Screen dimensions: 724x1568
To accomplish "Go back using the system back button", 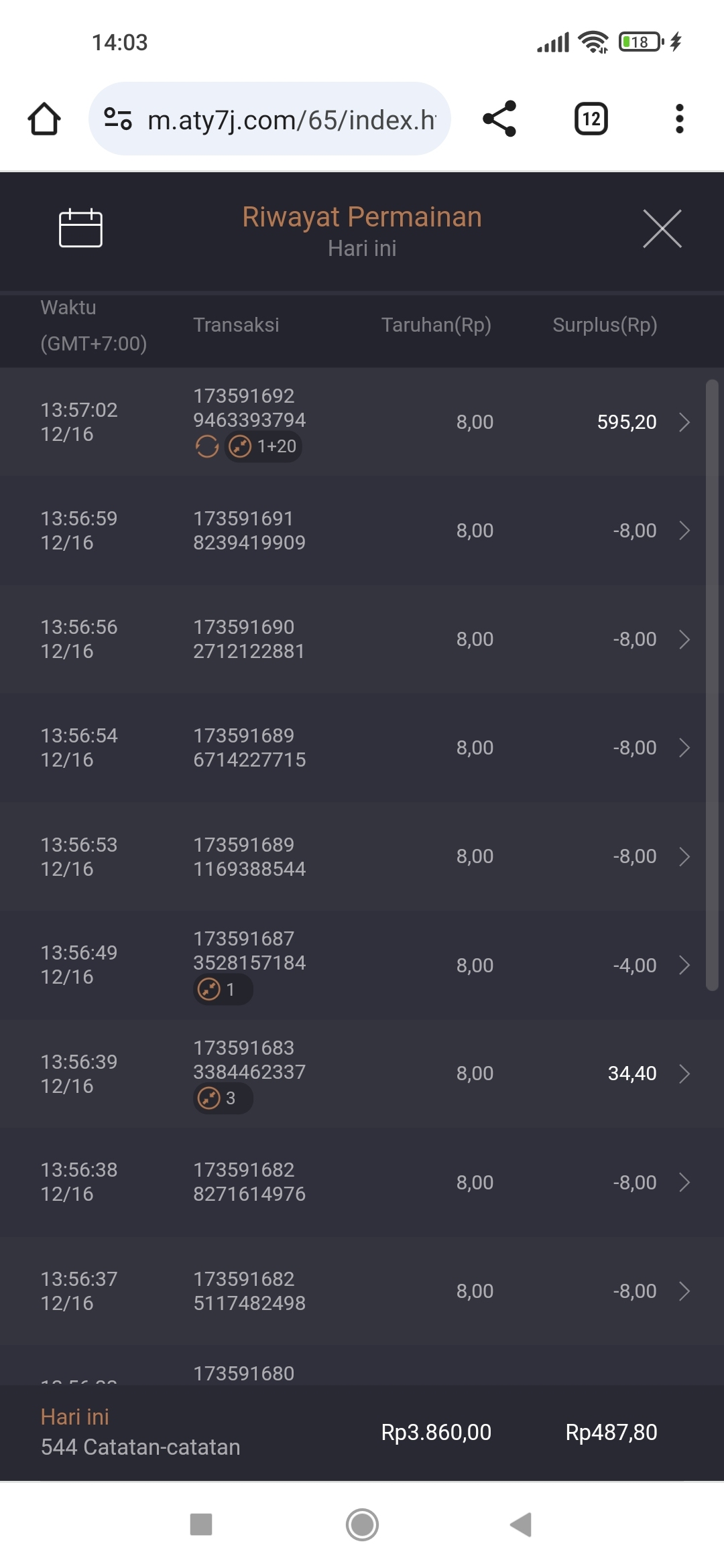I will [521, 1524].
